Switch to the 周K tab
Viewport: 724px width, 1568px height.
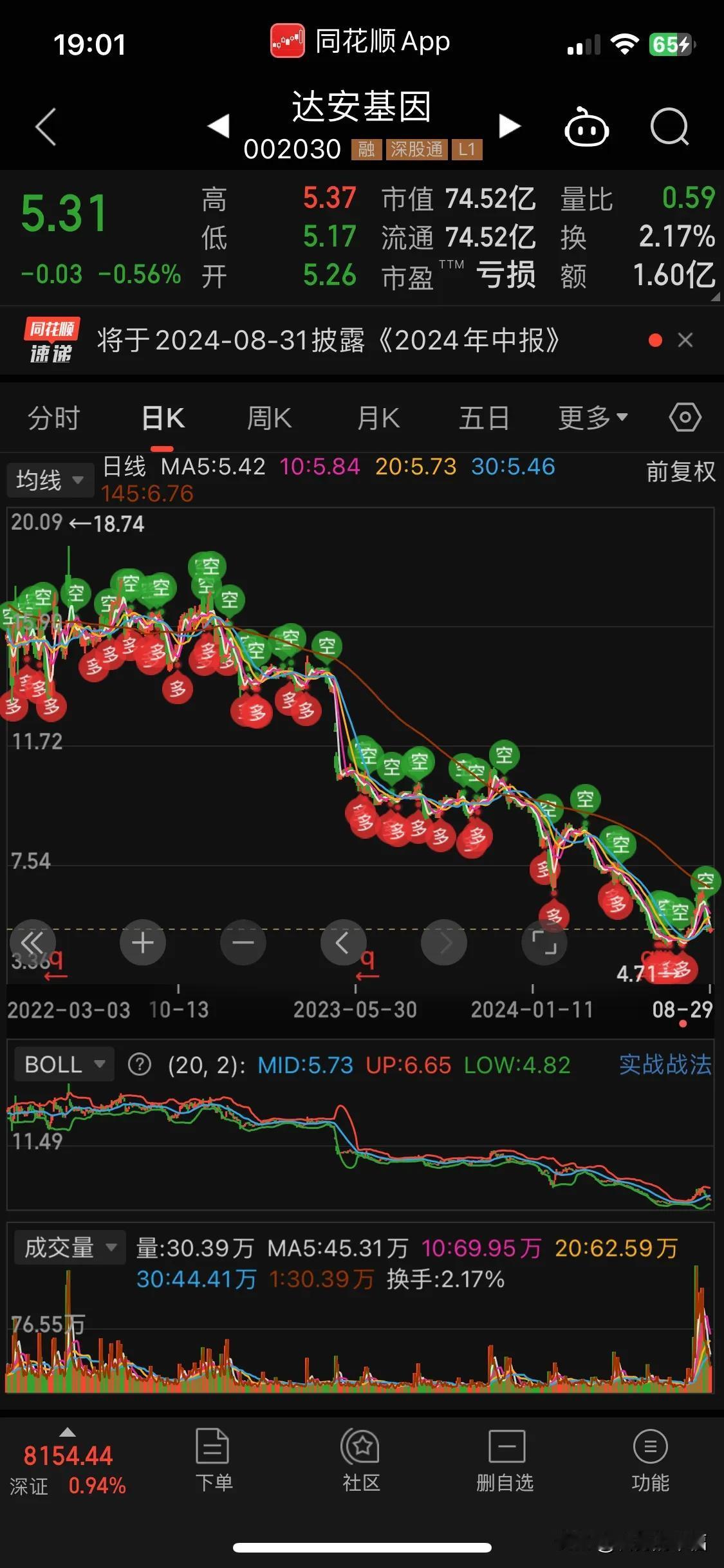point(270,418)
